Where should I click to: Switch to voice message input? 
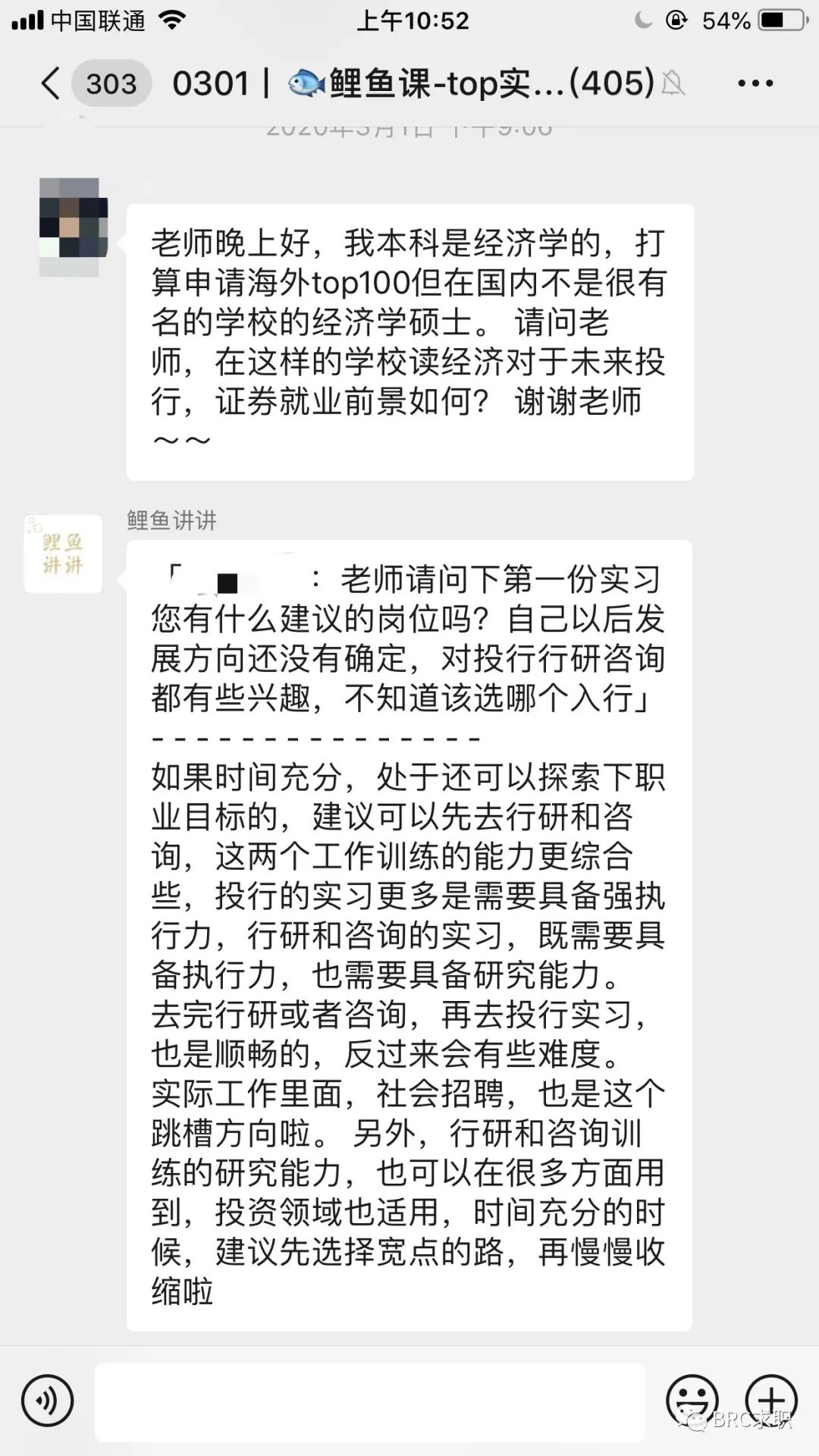(47, 1401)
